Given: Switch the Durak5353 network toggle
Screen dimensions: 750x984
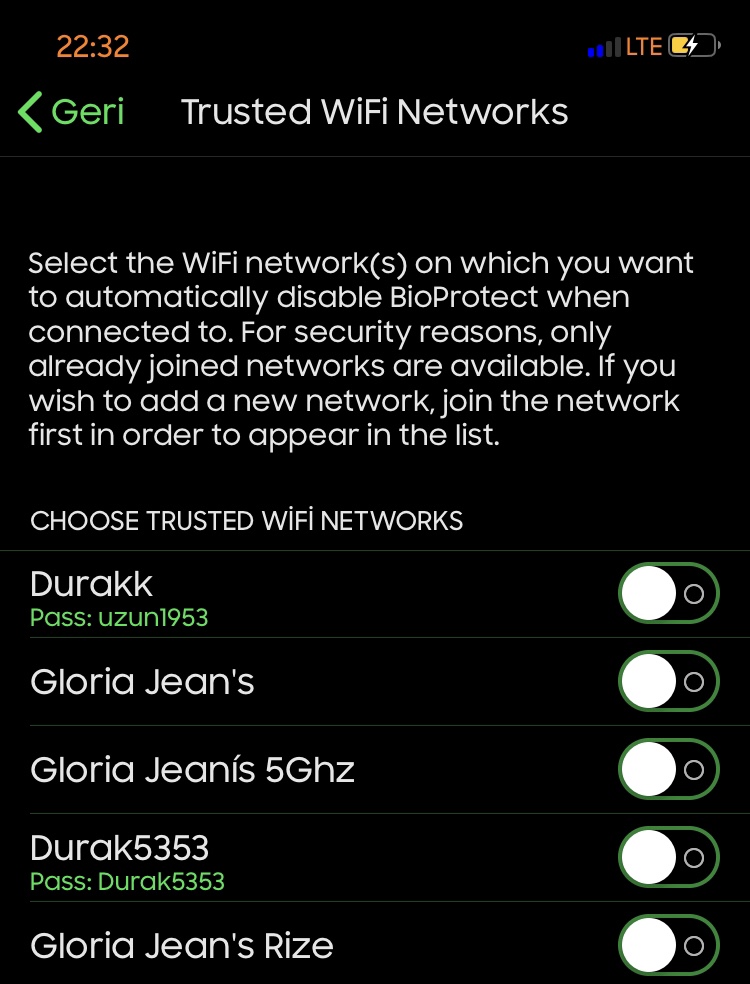Looking at the screenshot, I should pos(668,858).
